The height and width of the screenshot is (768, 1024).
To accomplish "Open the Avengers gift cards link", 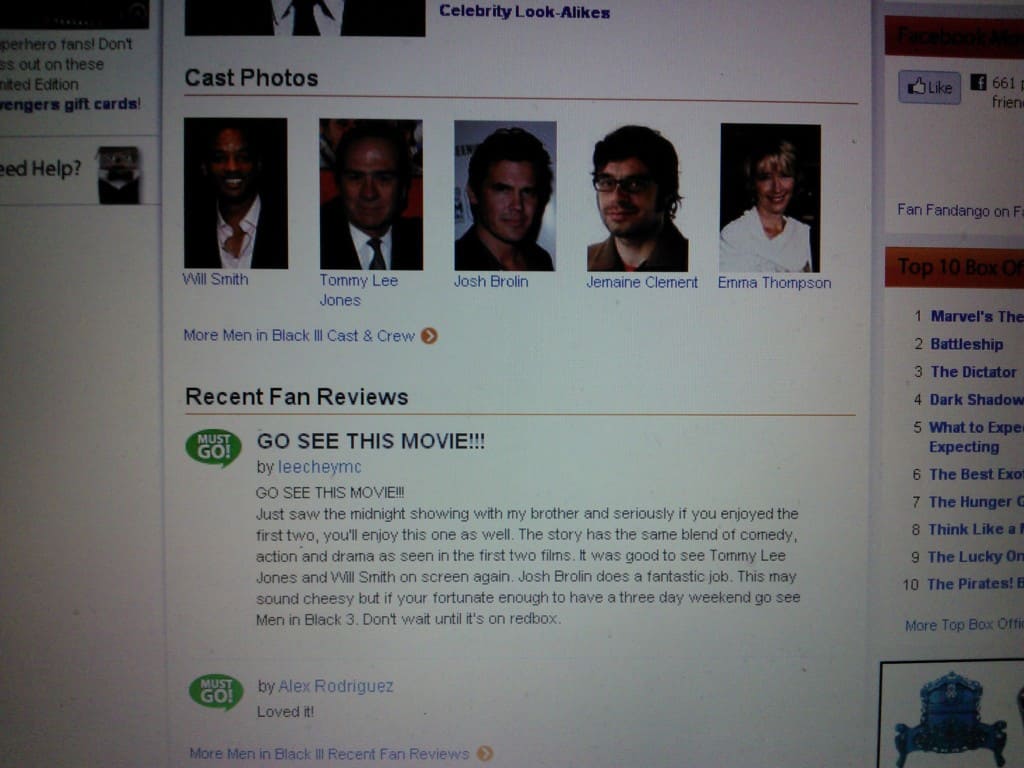I will click(x=70, y=104).
